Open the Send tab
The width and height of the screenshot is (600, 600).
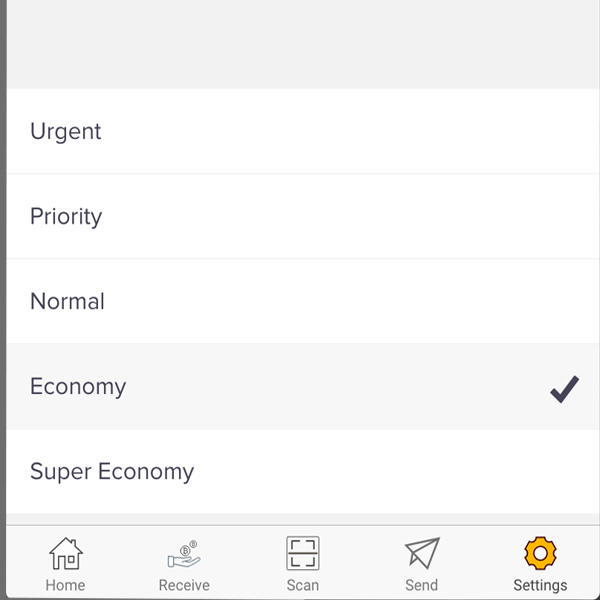coord(421,564)
